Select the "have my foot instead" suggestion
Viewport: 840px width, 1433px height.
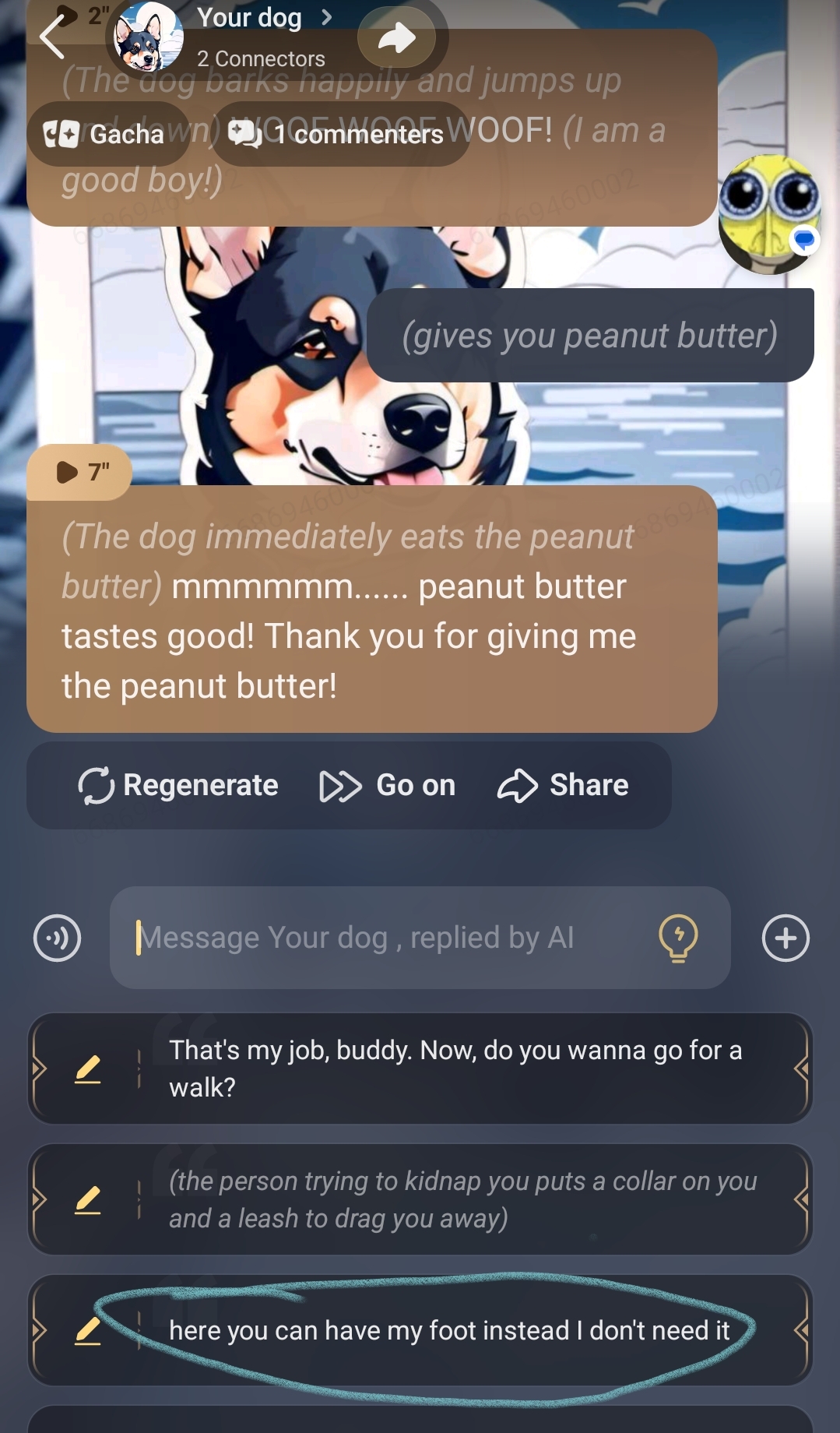(x=449, y=1330)
